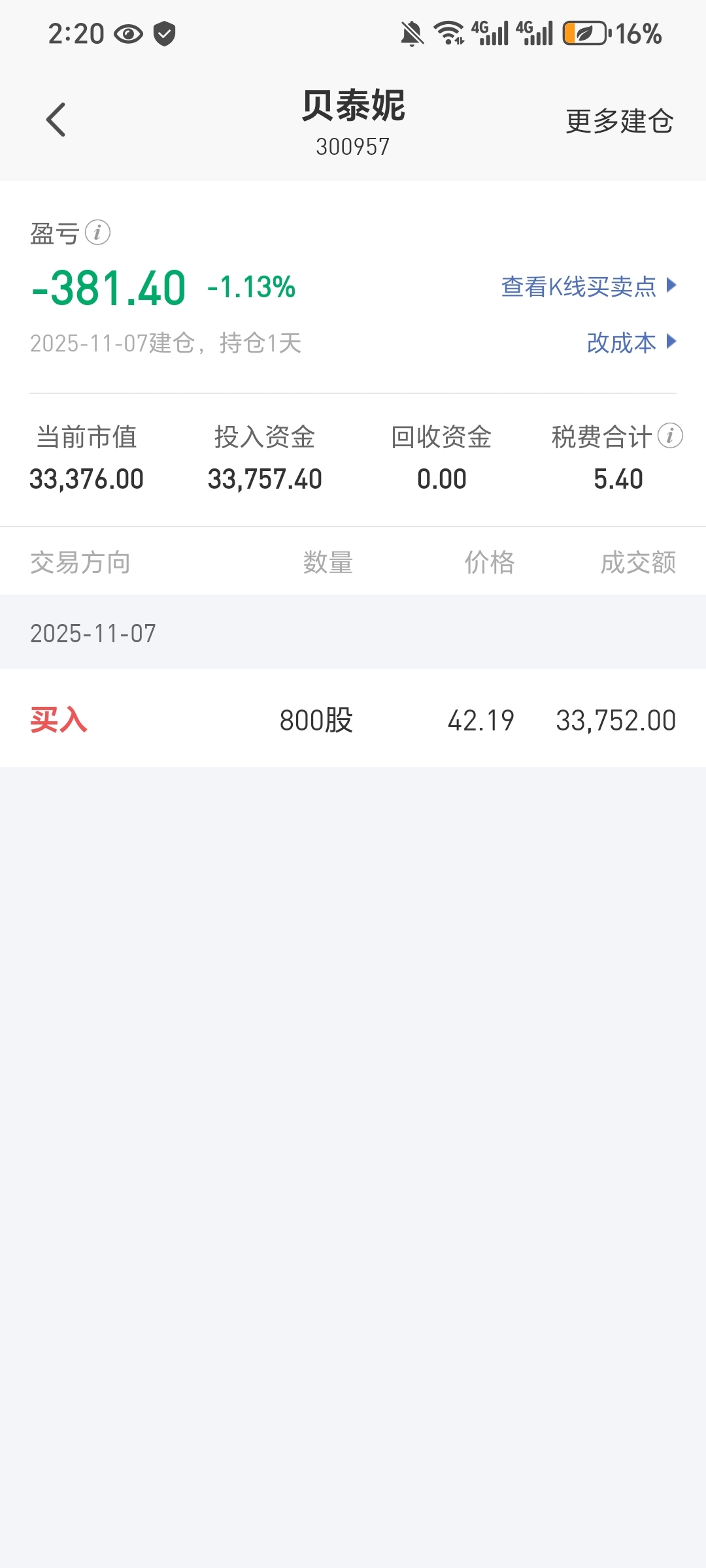Go back using the top-left arrow
The image size is (706, 1568).
(56, 120)
